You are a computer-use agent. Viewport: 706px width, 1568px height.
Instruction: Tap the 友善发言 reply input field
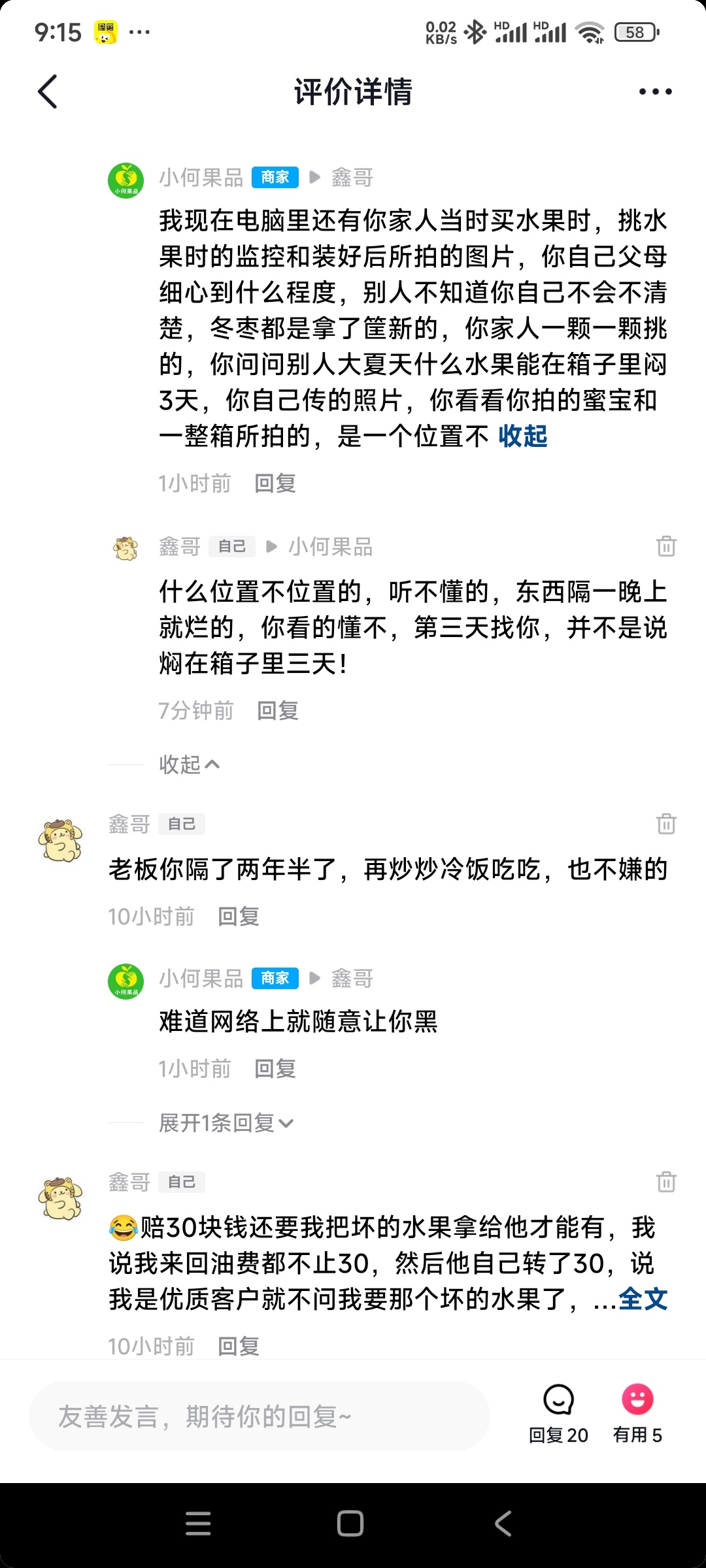[x=259, y=1416]
